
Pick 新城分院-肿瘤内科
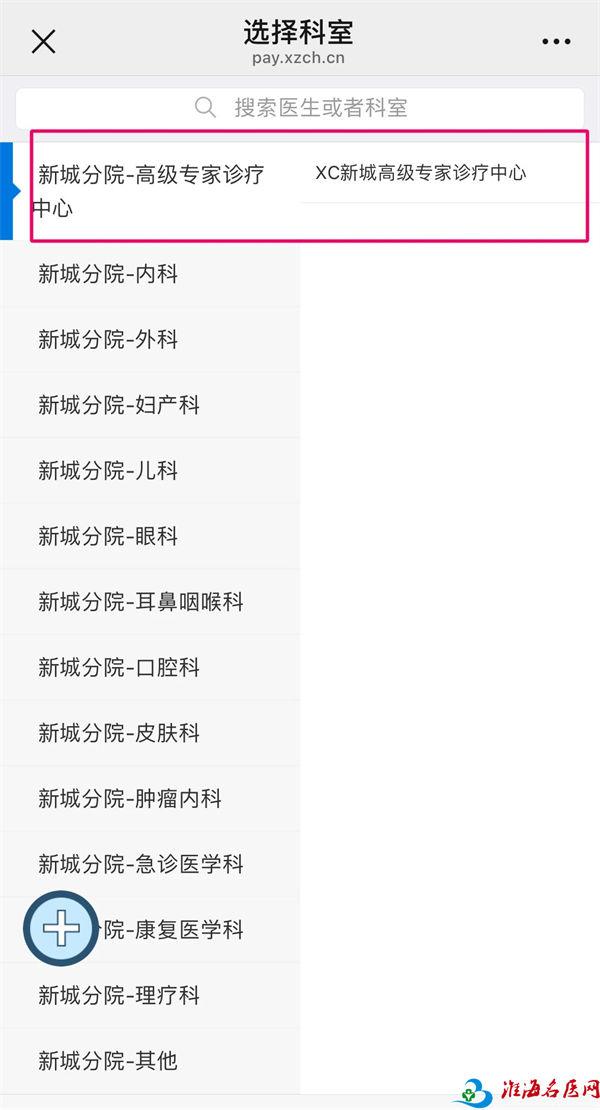150,799
